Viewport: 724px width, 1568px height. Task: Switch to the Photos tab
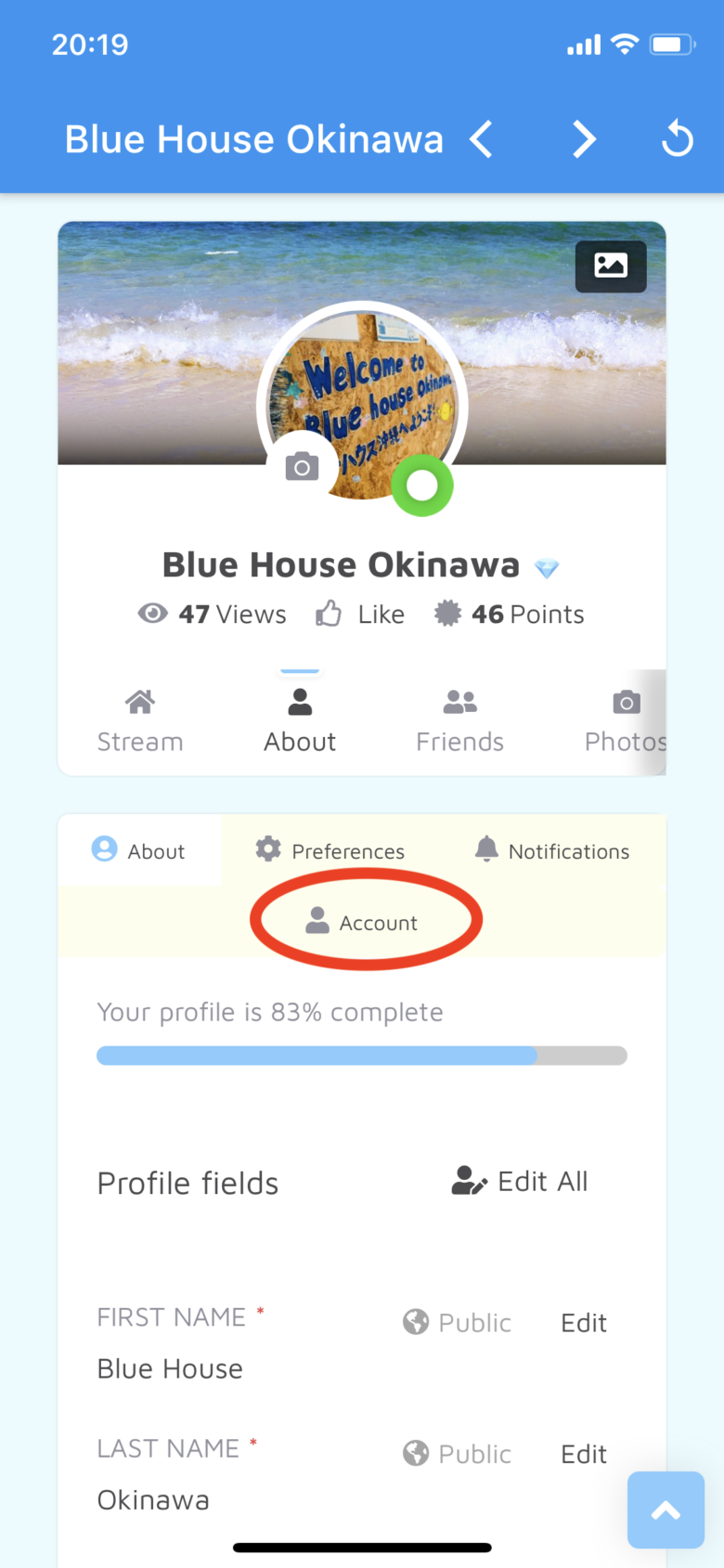point(626,722)
